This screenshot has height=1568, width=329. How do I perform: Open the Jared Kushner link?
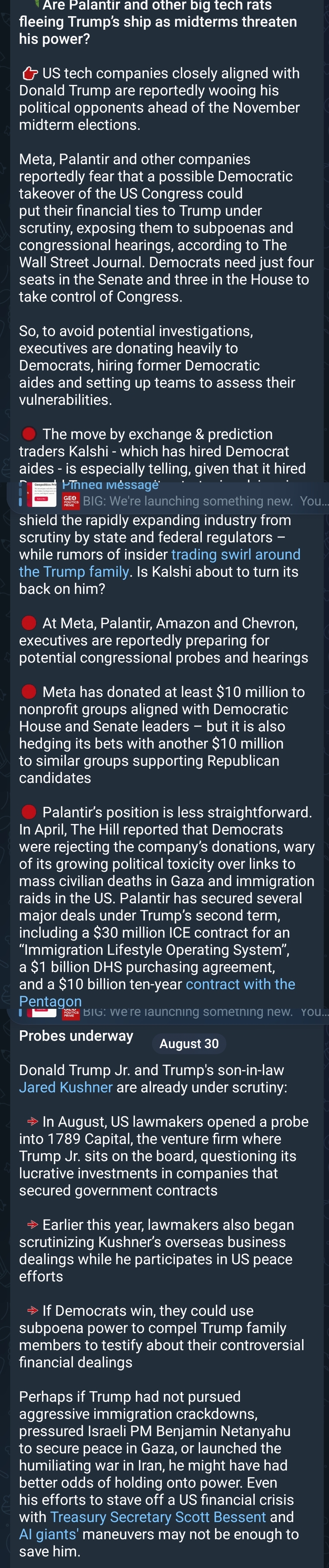pos(66,1086)
